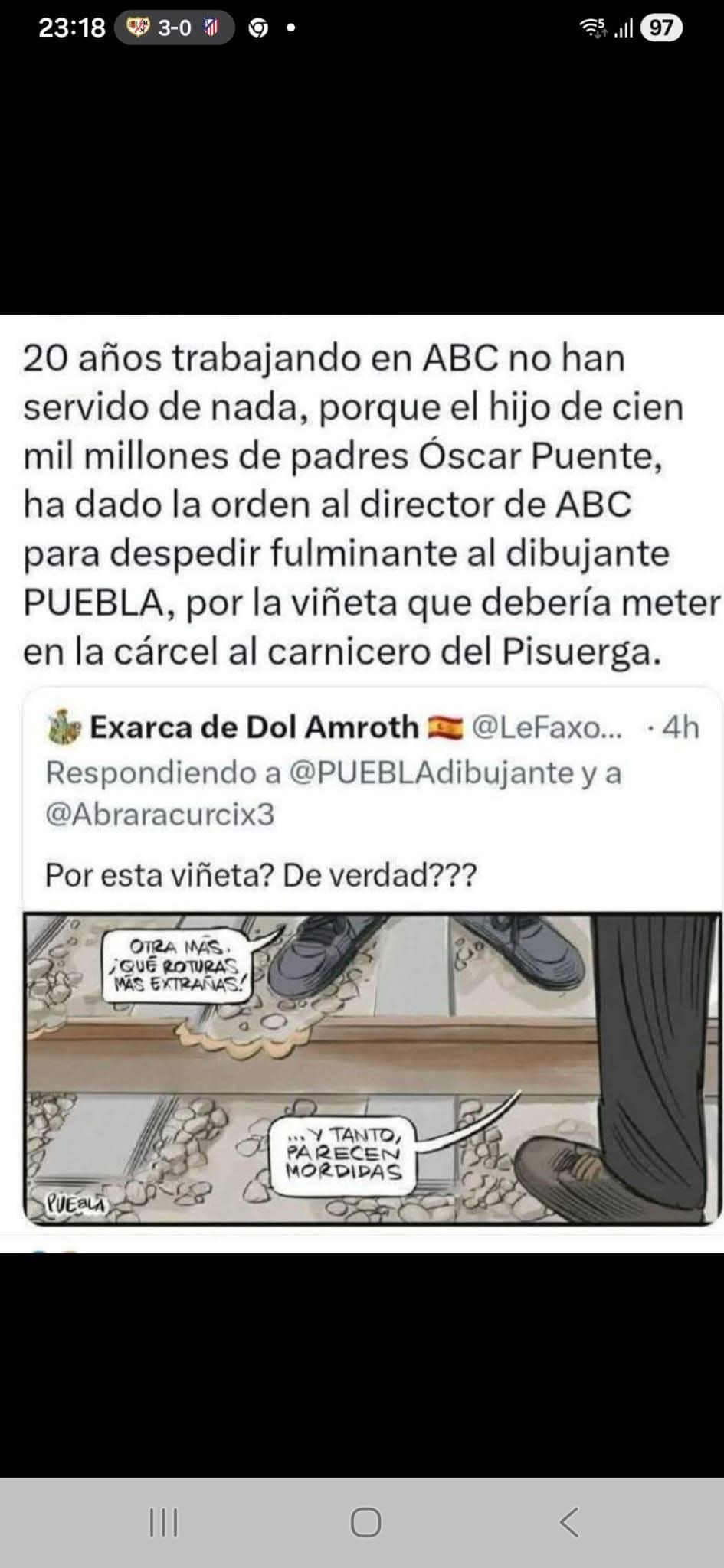The width and height of the screenshot is (724, 1568).
Task: Tap the home button in navigation bar
Action: pyautogui.click(x=365, y=1522)
